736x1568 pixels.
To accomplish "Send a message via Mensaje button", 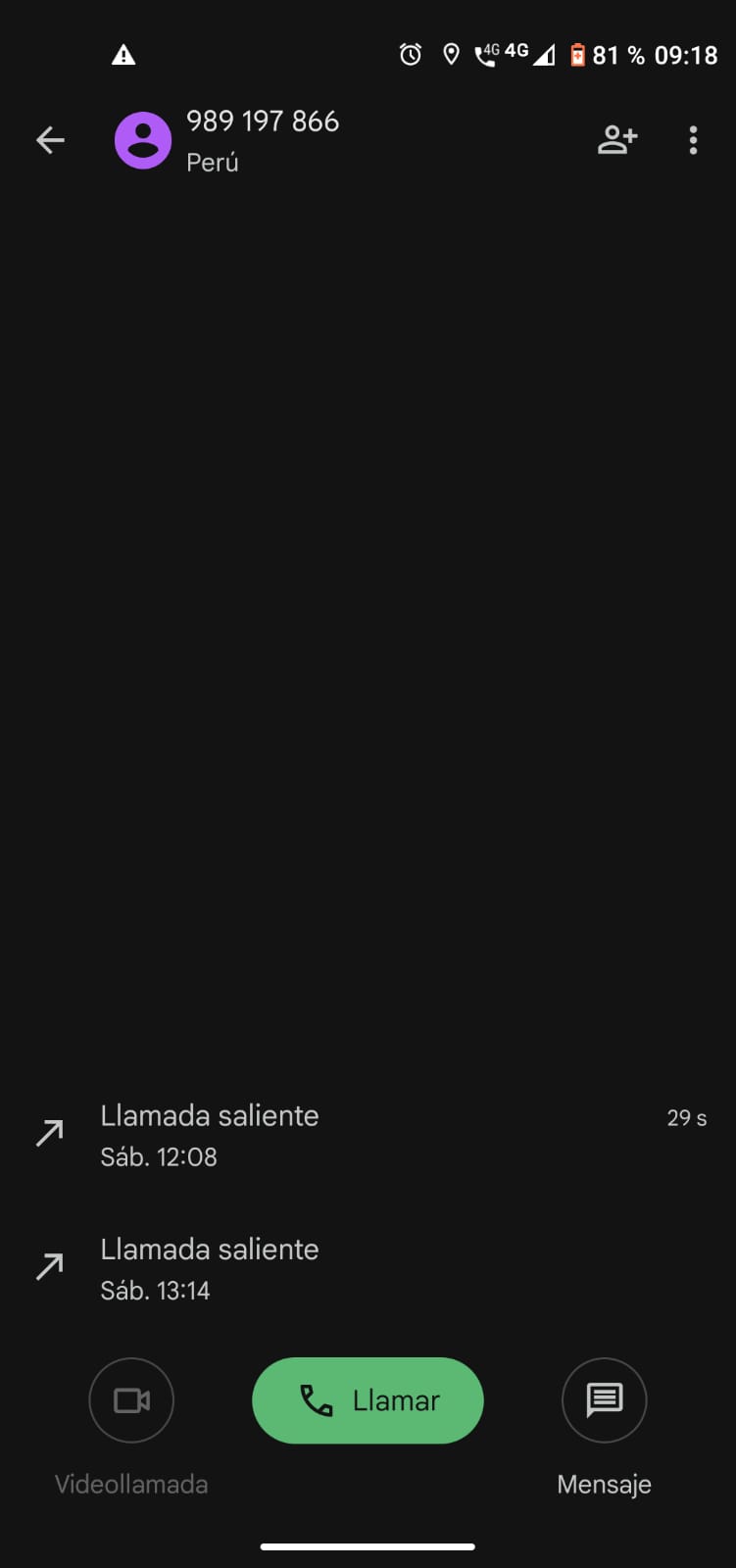I will tap(604, 1400).
